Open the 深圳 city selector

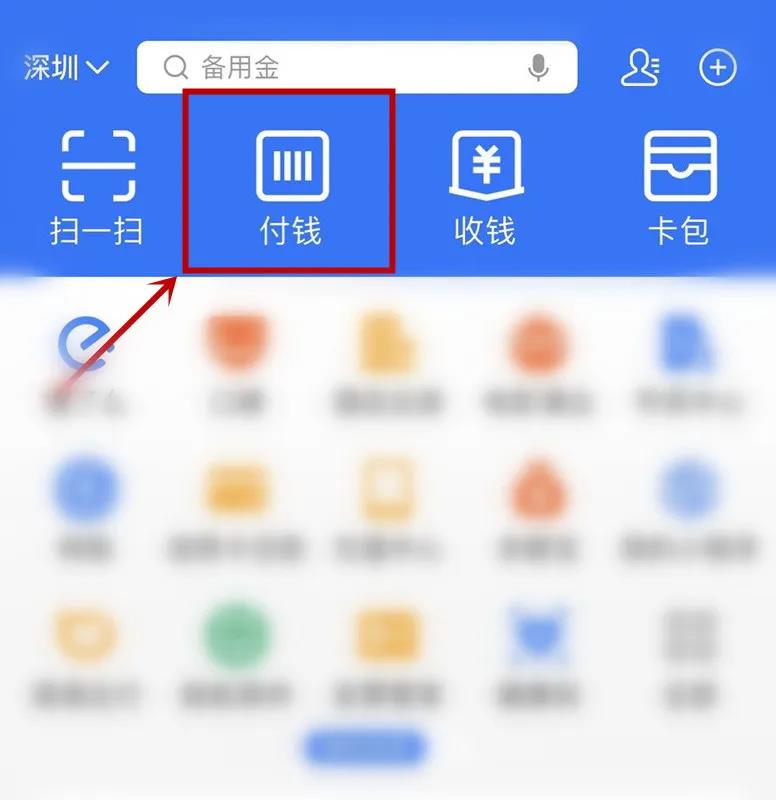66,68
